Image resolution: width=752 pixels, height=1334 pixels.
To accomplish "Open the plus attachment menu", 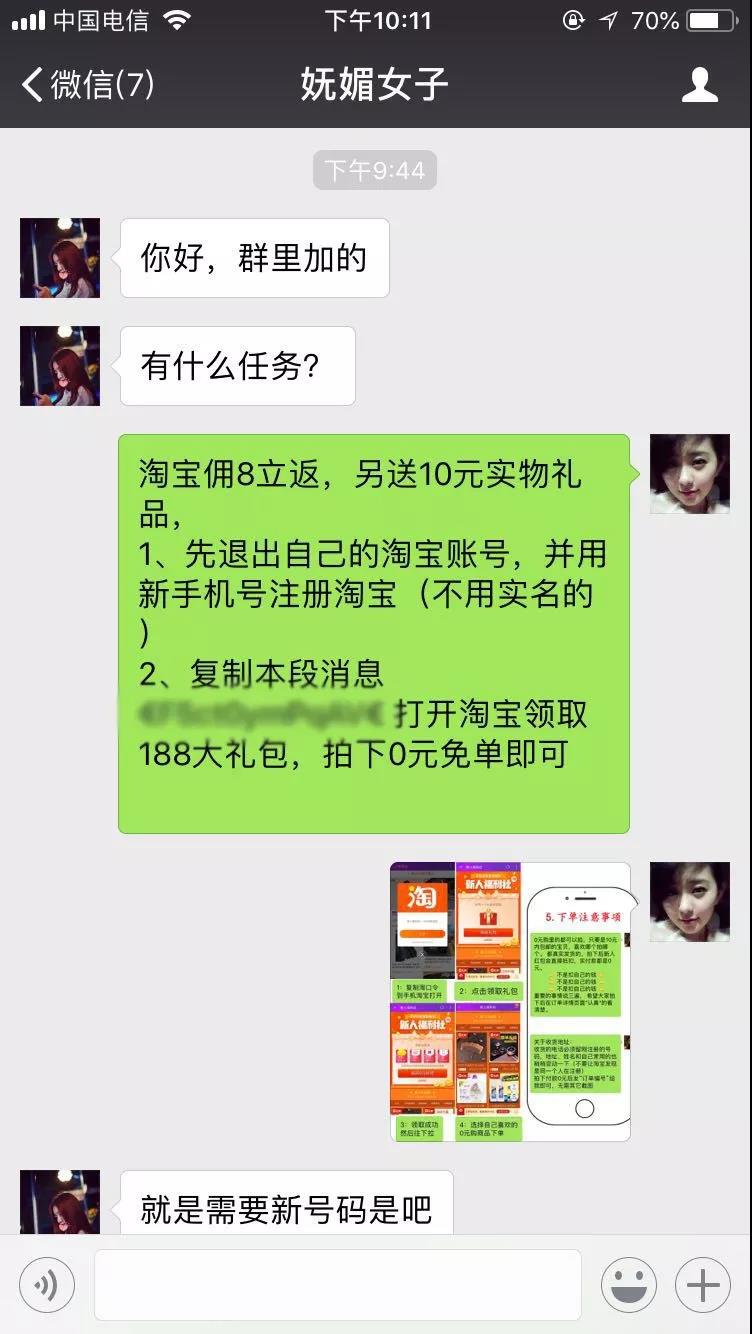I will pyautogui.click(x=703, y=1285).
